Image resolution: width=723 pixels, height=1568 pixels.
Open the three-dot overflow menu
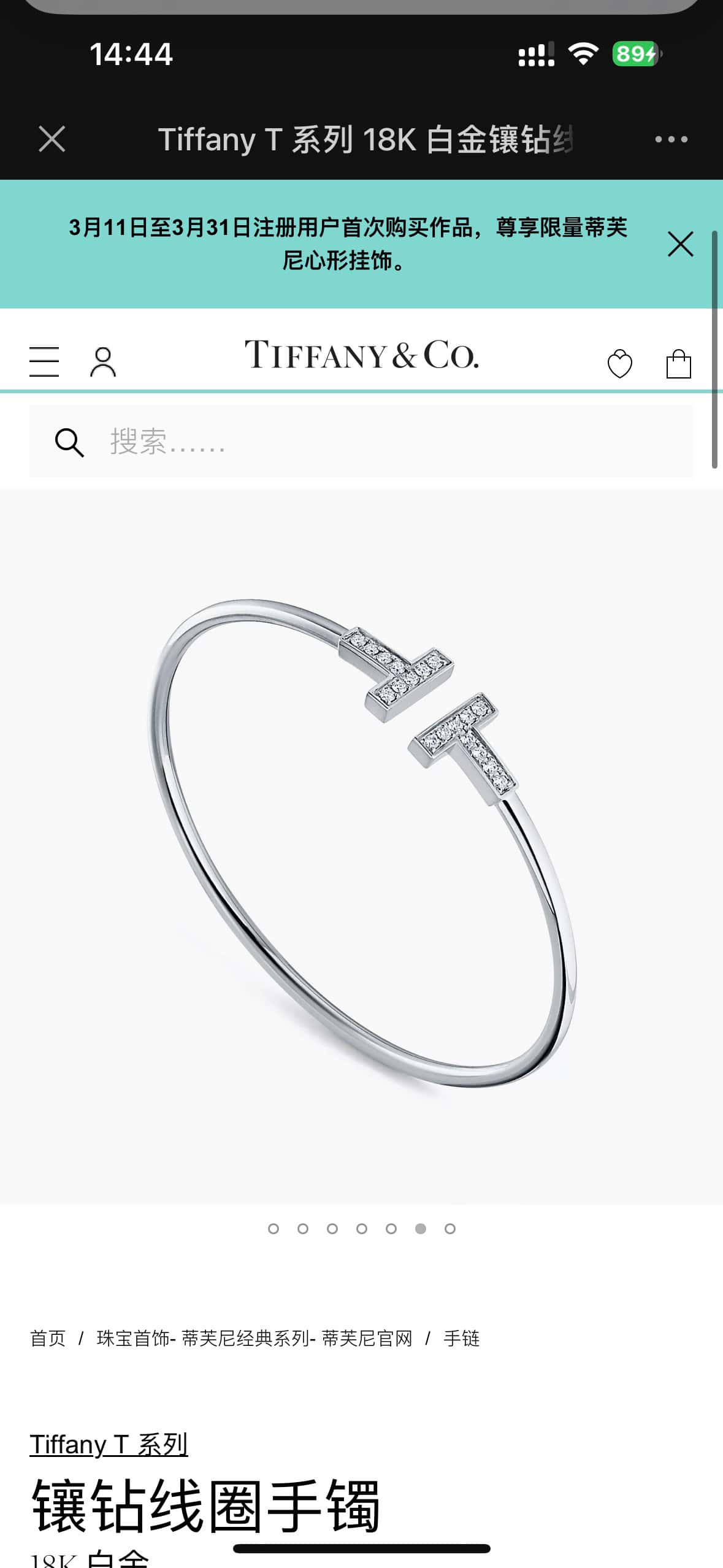click(671, 139)
